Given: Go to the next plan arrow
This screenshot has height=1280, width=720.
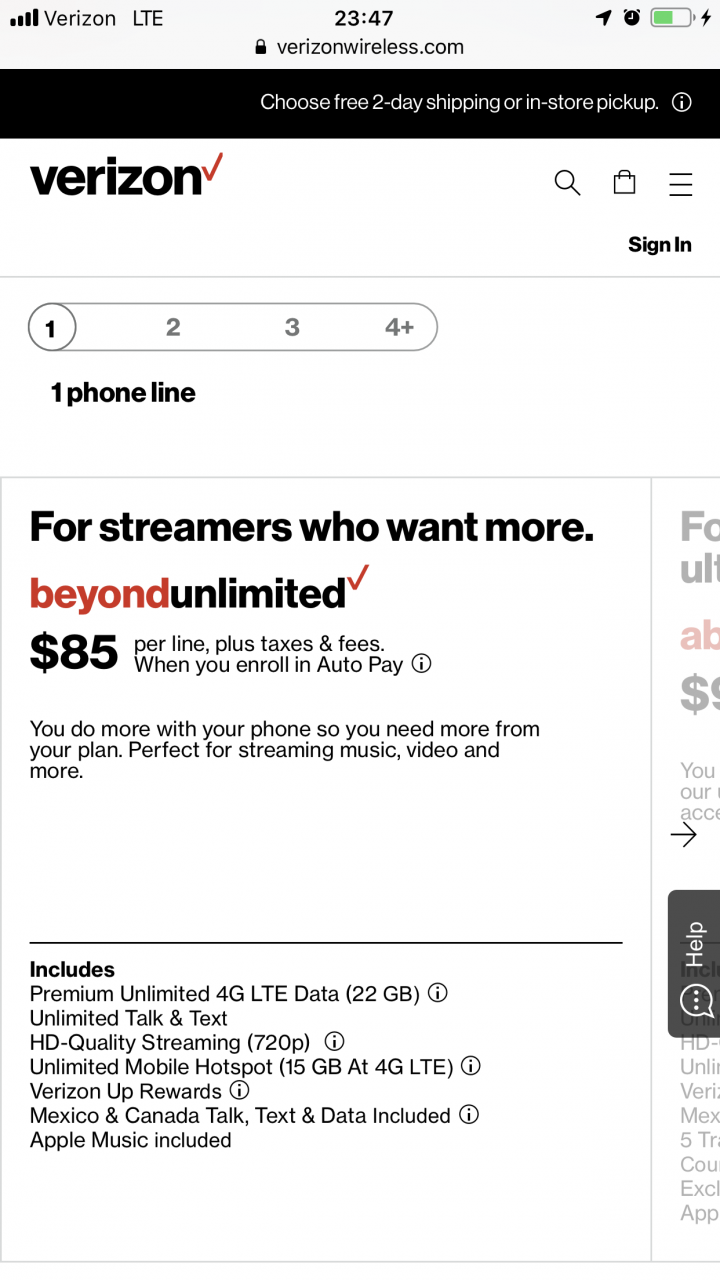Looking at the screenshot, I should point(684,835).
